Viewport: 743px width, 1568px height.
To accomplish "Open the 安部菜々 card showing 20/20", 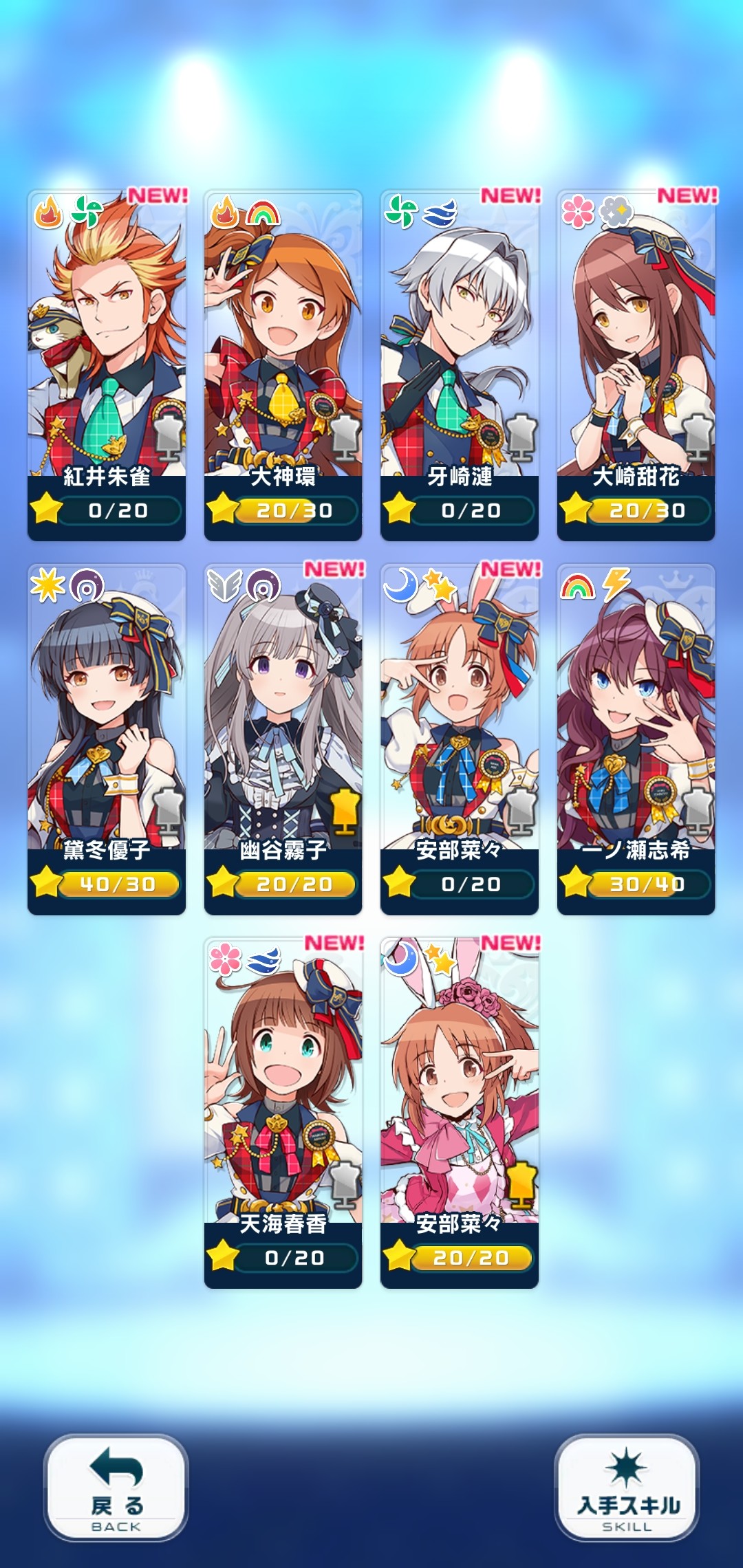I will pyautogui.click(x=460, y=1113).
